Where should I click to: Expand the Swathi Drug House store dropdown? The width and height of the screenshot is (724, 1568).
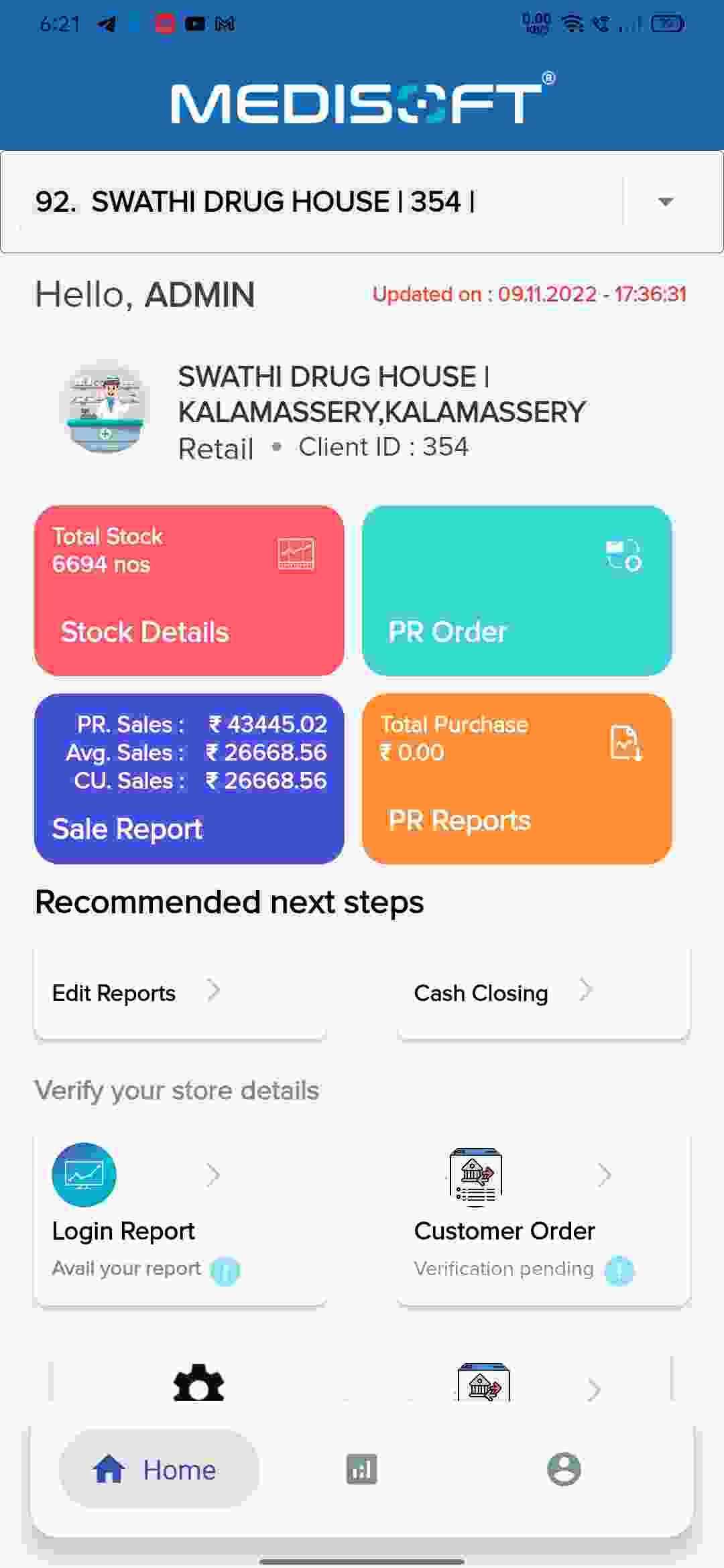click(x=665, y=202)
